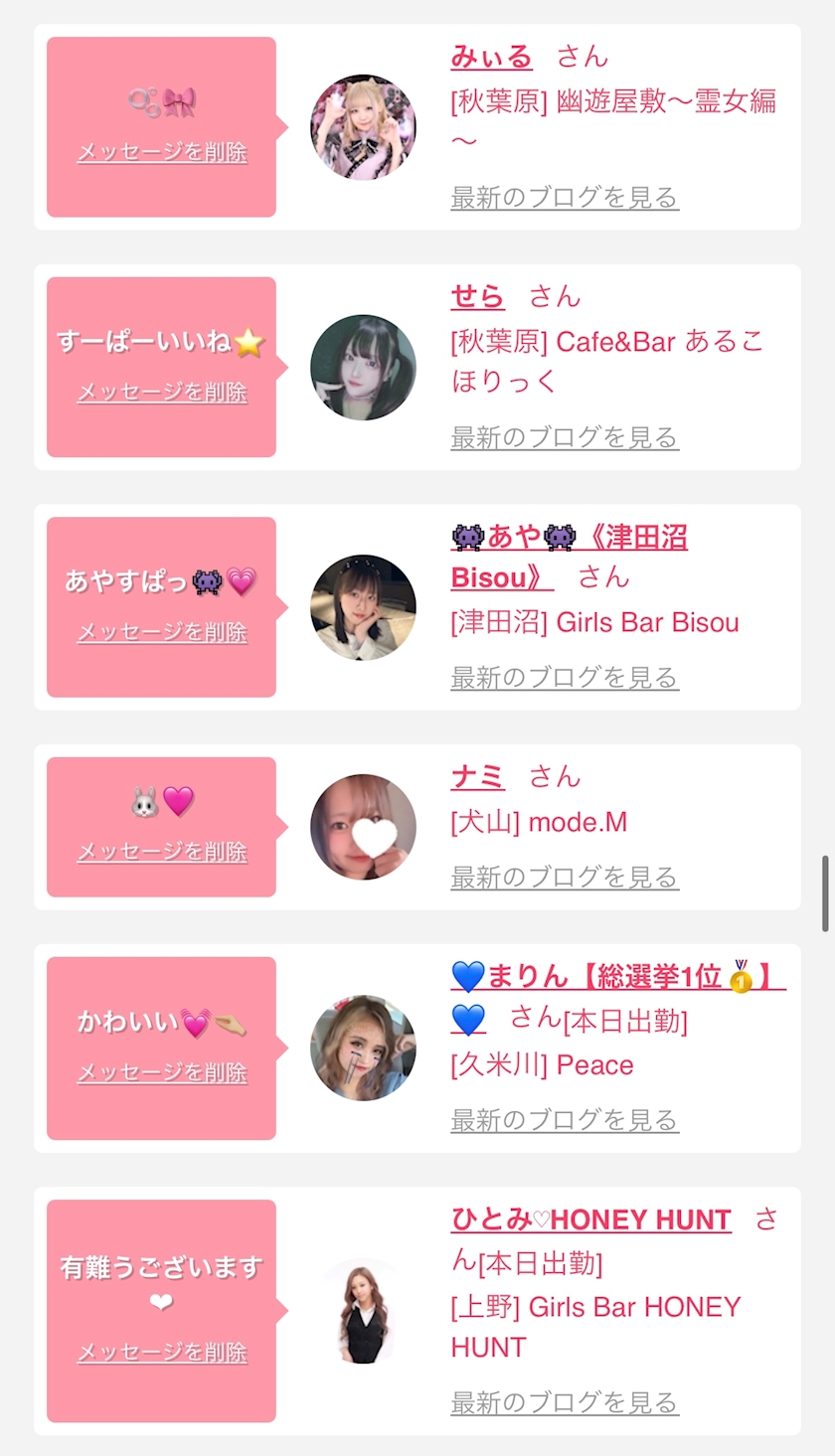The height and width of the screenshot is (1456, 835).
Task: Open あや 津田沼 Bisou profile link
Action: click(569, 557)
